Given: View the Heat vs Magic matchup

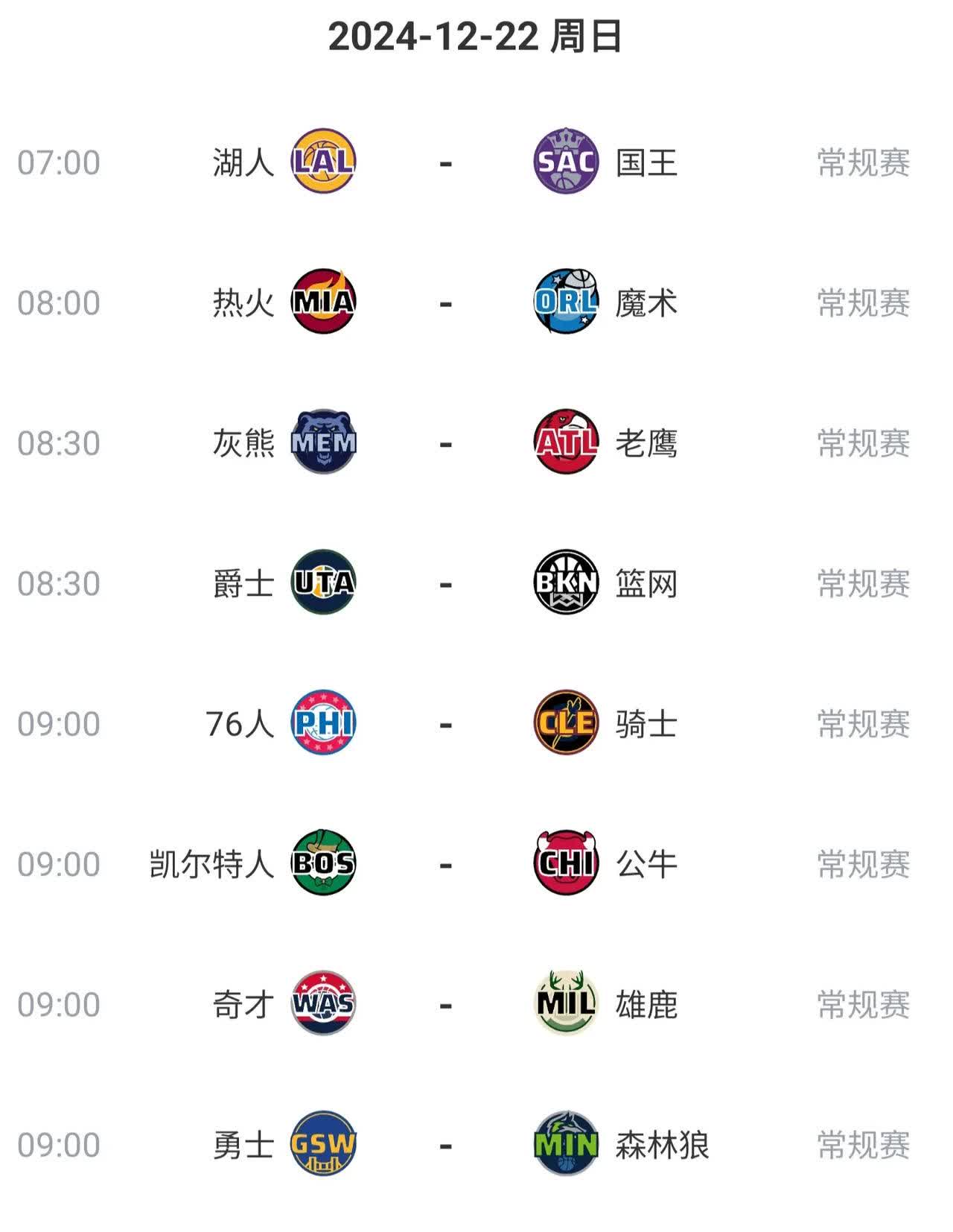Looking at the screenshot, I should (x=445, y=302).
